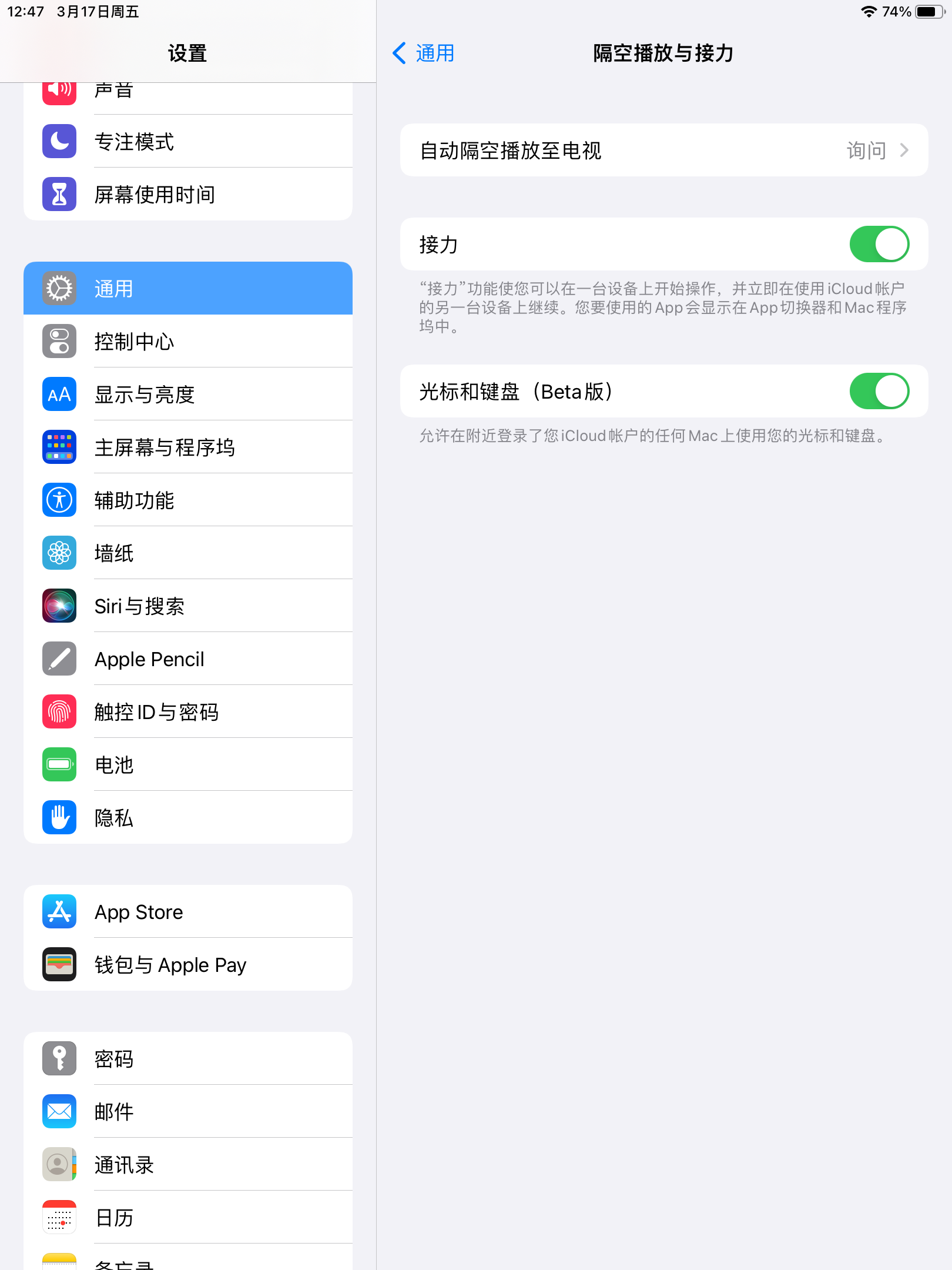The width and height of the screenshot is (952, 1270).
Task: Select 通用 in the sidebar
Action: [x=188, y=289]
